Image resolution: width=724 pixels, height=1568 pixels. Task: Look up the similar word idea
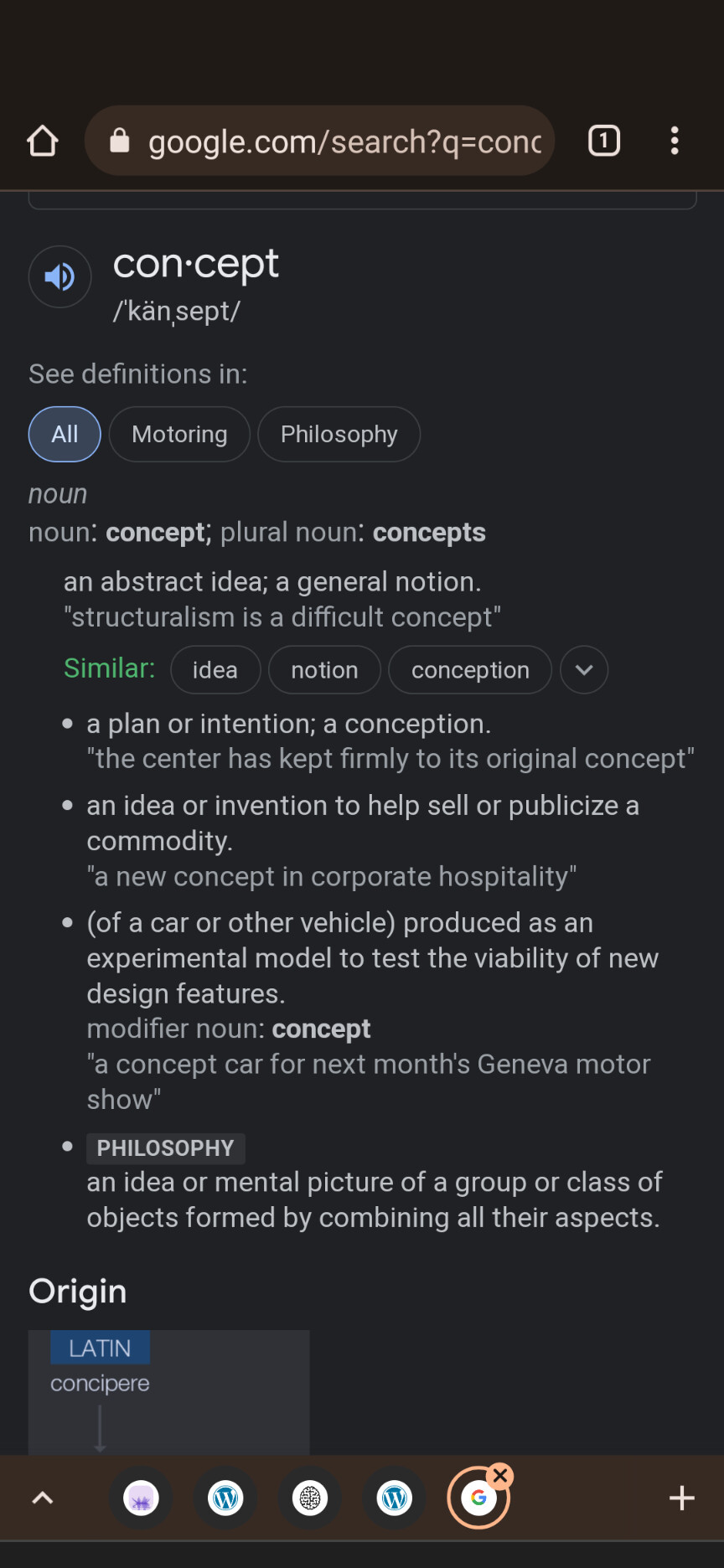215,670
